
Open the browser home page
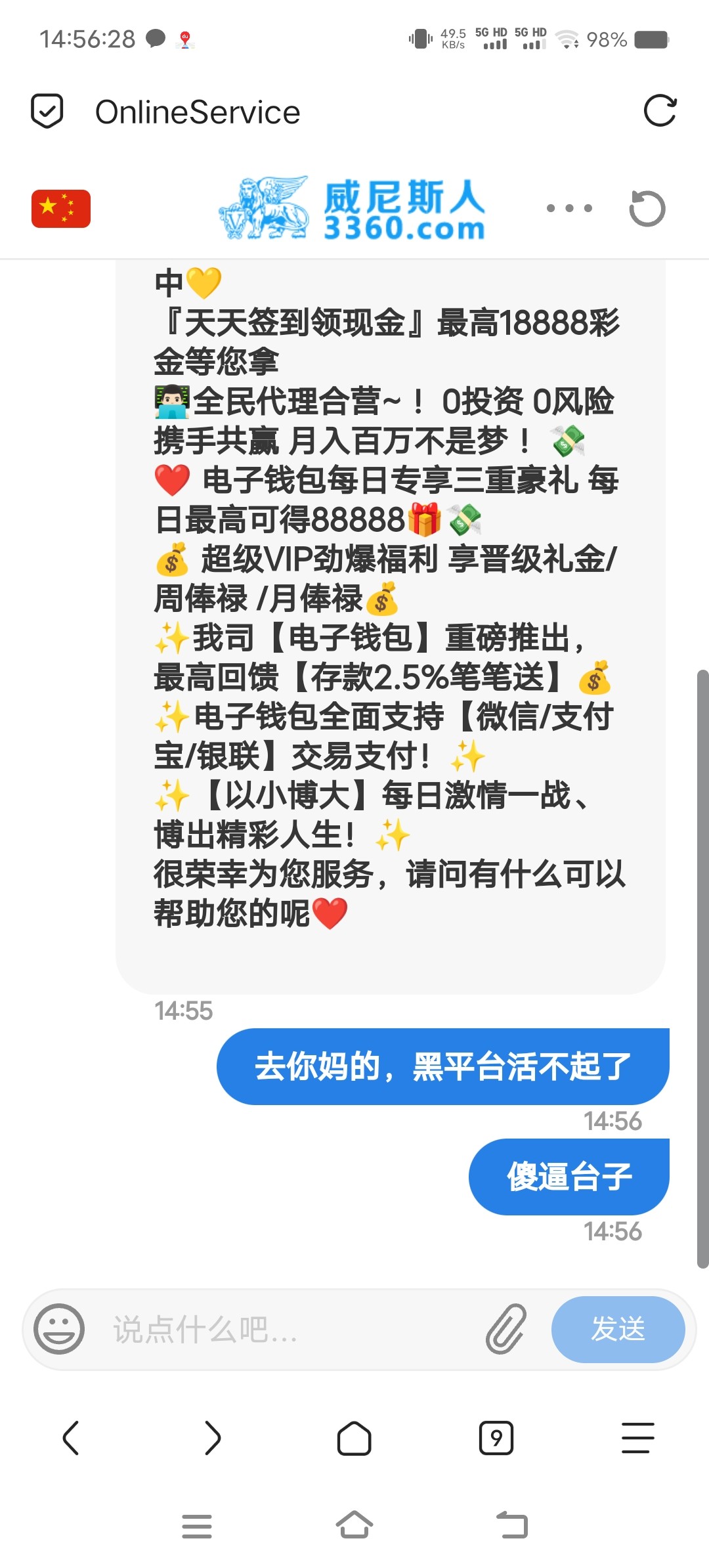click(x=354, y=1439)
